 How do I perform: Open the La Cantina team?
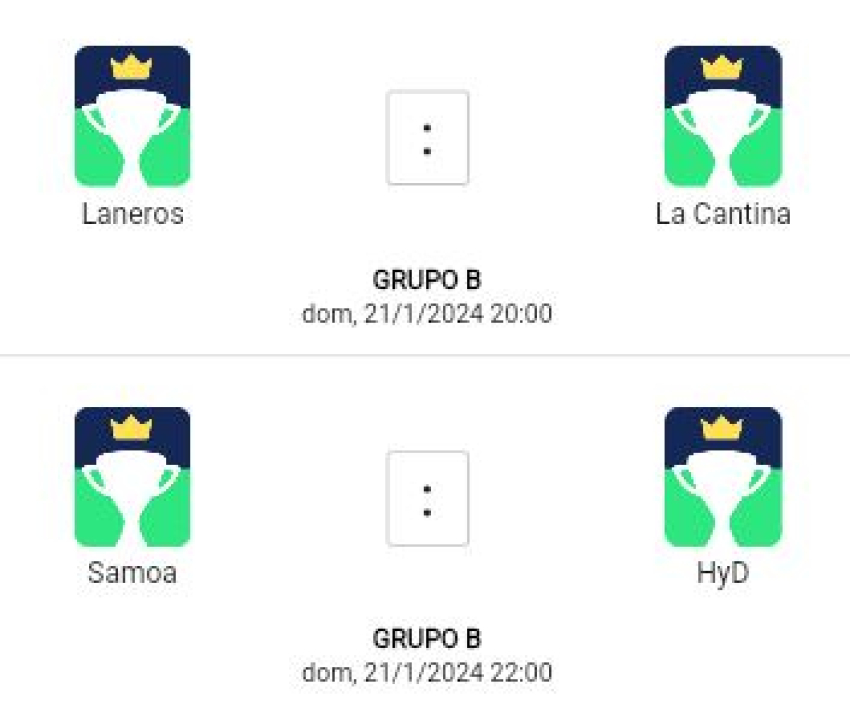pos(723,118)
